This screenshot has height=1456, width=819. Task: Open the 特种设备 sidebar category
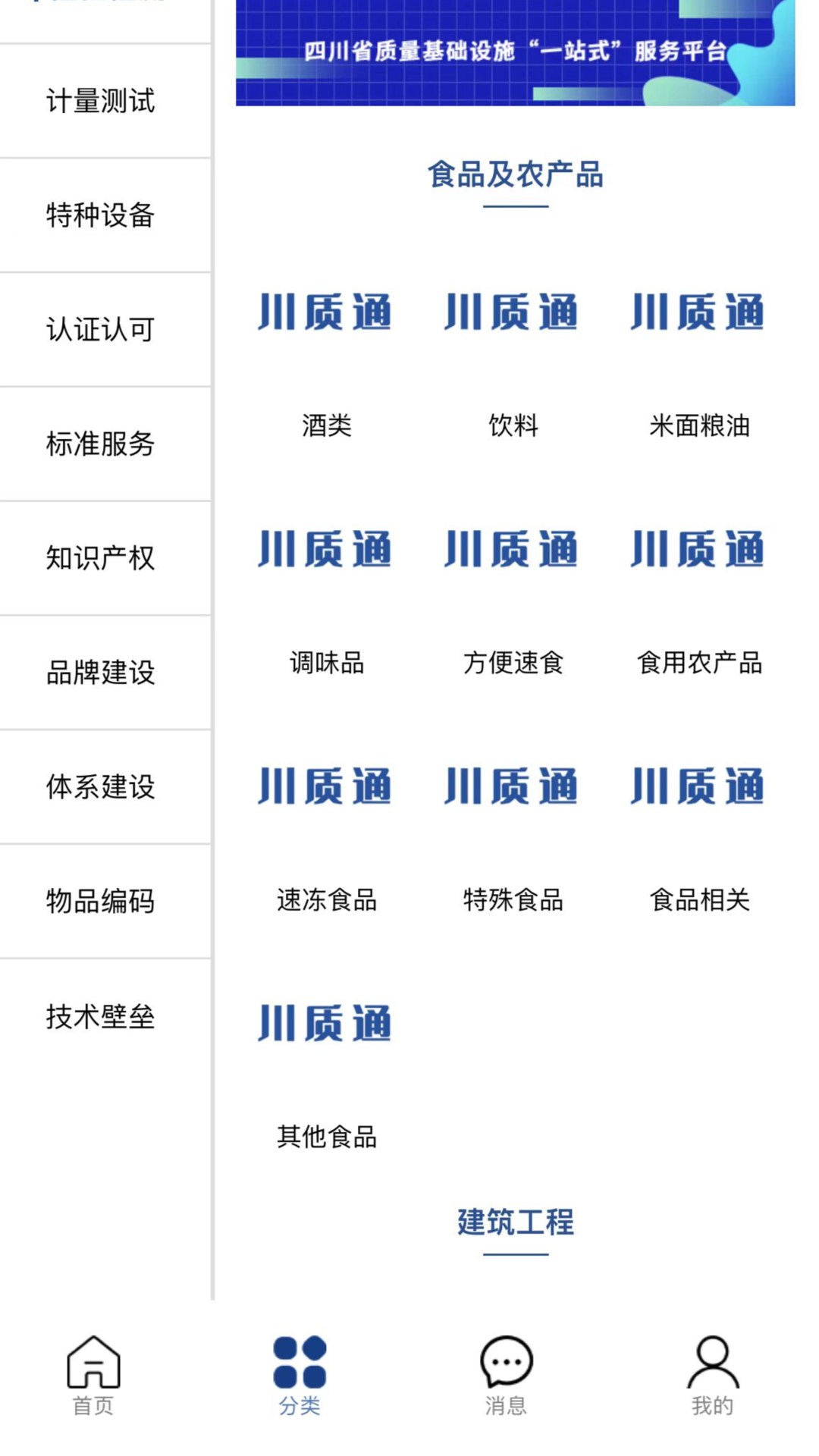[x=100, y=217]
